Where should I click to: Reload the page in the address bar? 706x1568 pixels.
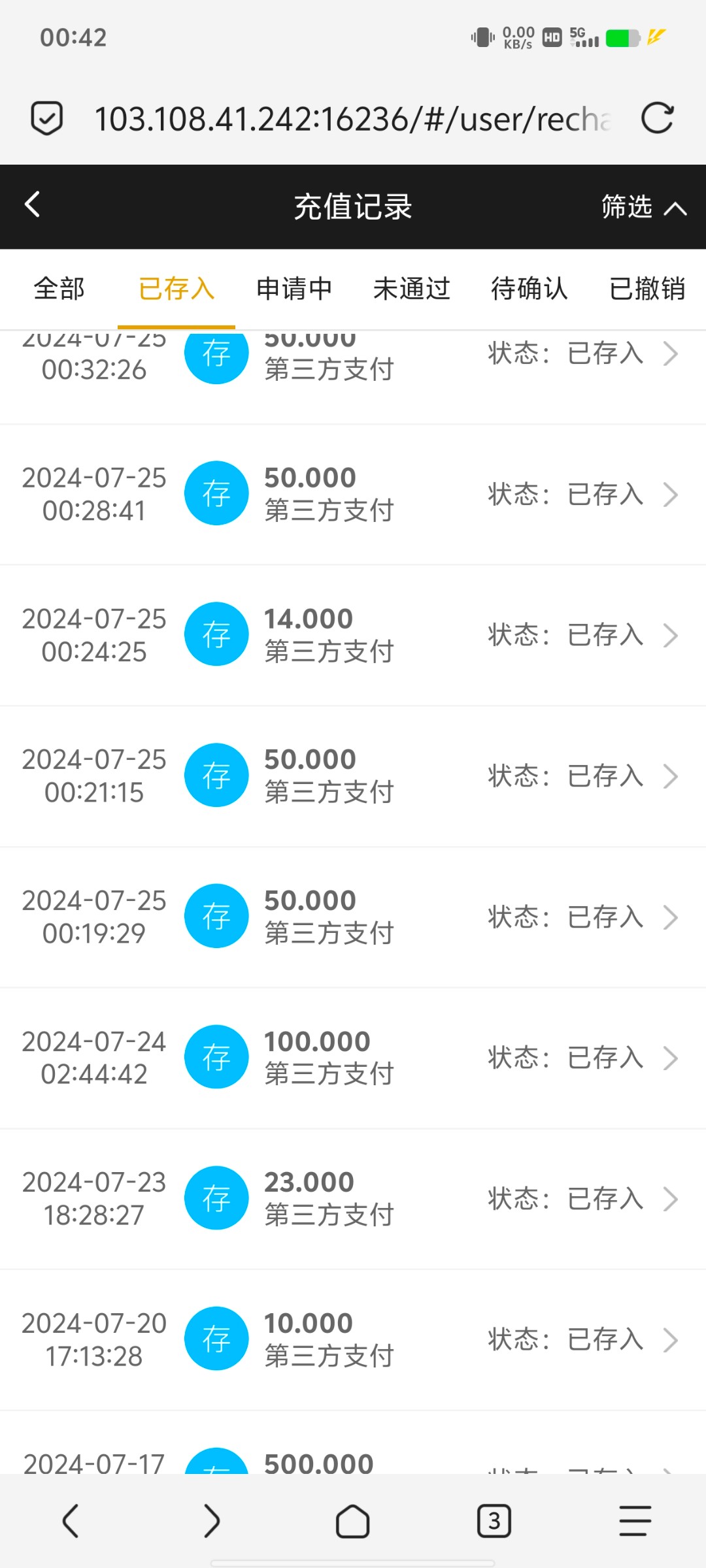click(657, 118)
